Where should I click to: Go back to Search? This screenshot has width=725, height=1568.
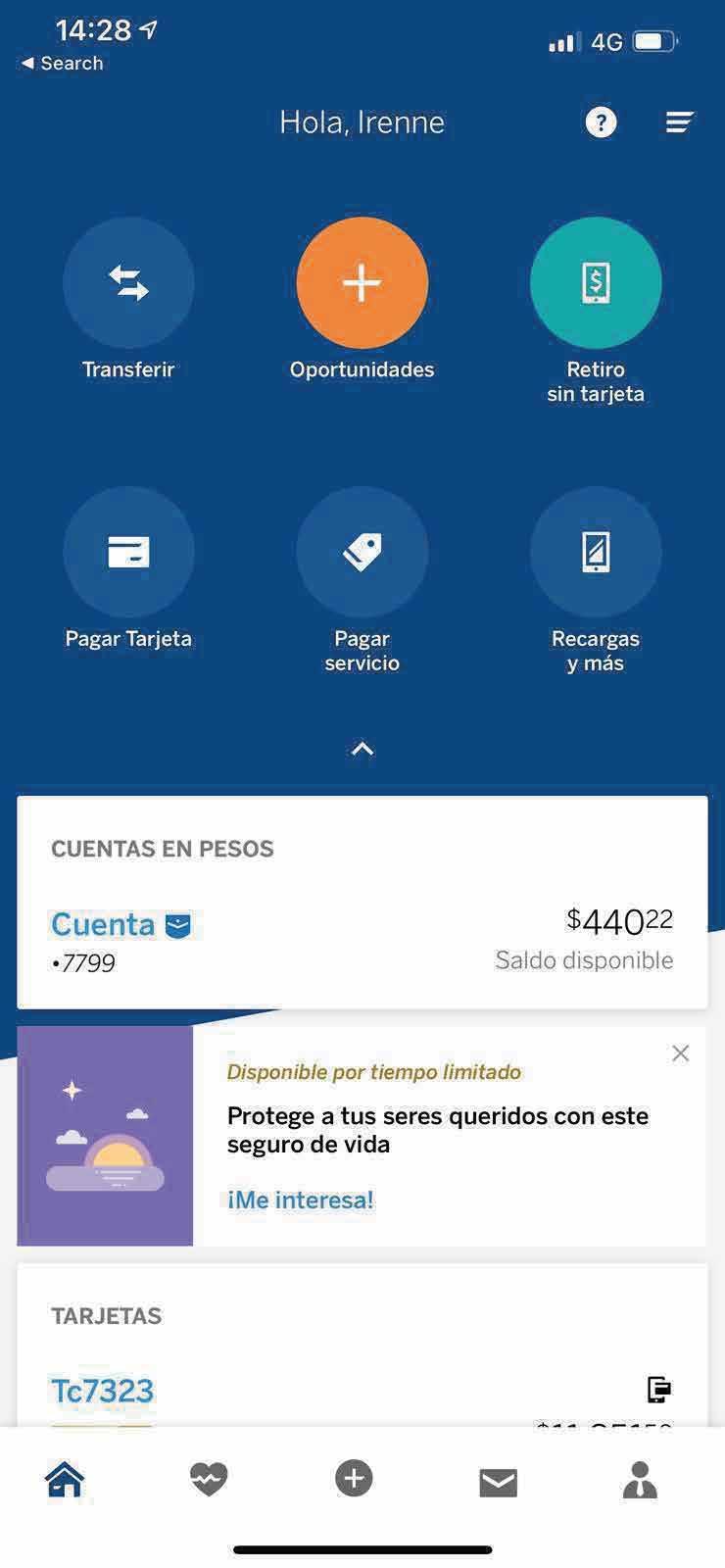point(63,63)
